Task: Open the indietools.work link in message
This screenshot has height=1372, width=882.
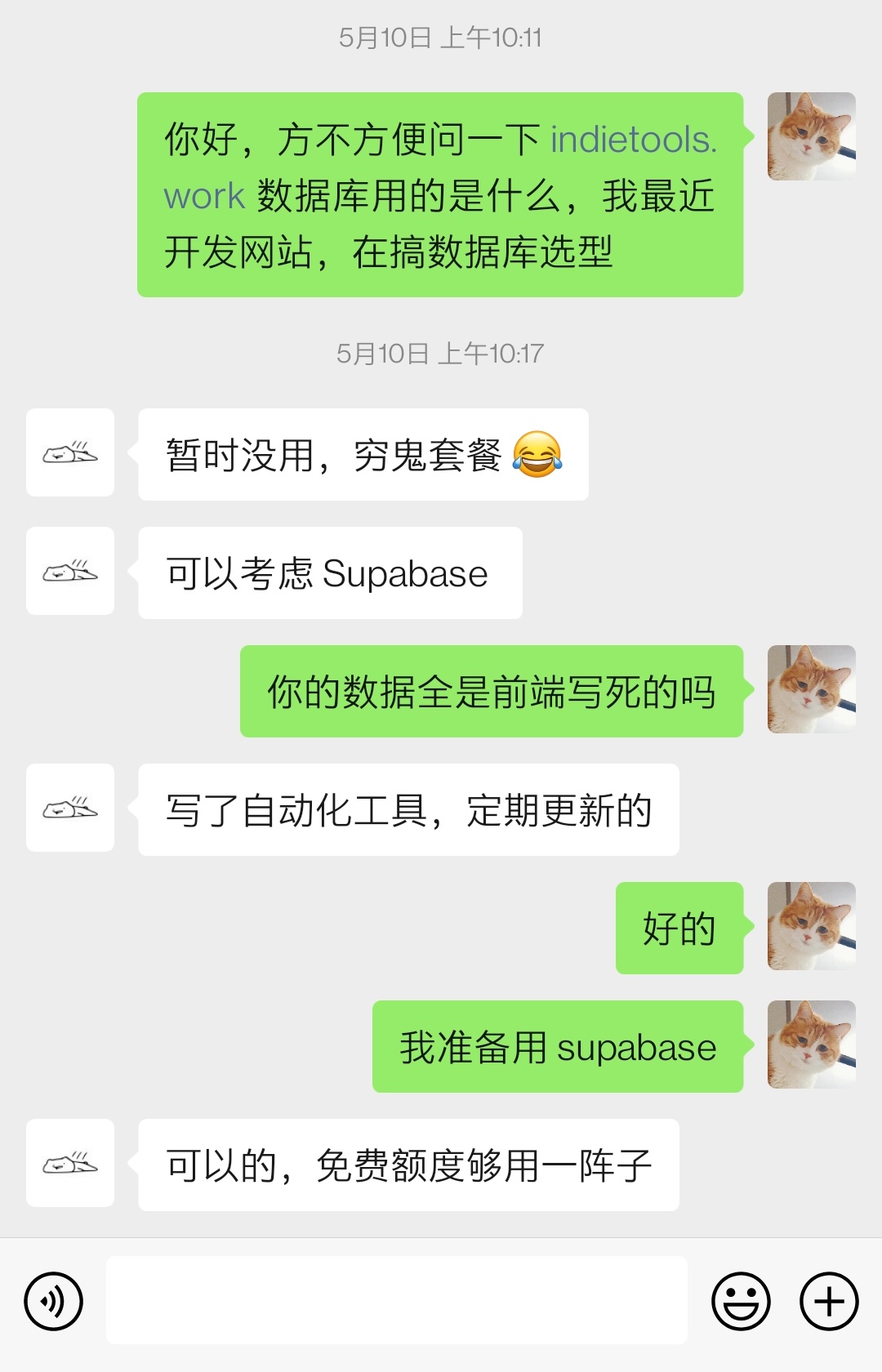Action: click(x=633, y=140)
